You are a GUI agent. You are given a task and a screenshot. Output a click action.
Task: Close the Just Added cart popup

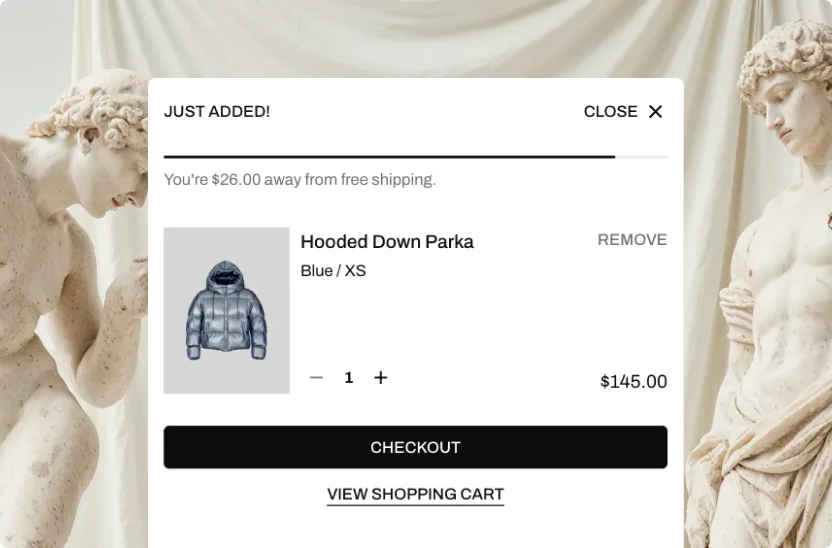click(624, 112)
